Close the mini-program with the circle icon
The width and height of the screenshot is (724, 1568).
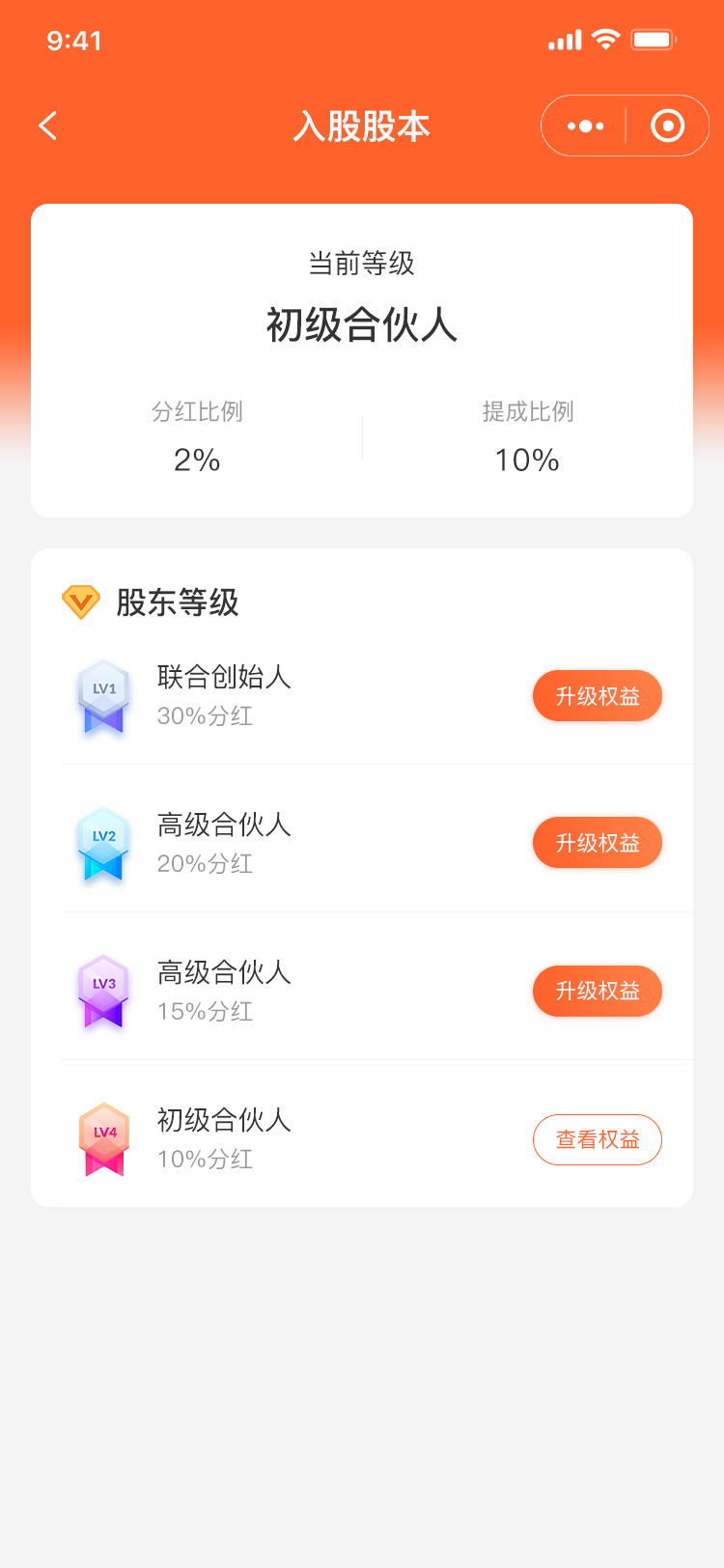[667, 126]
